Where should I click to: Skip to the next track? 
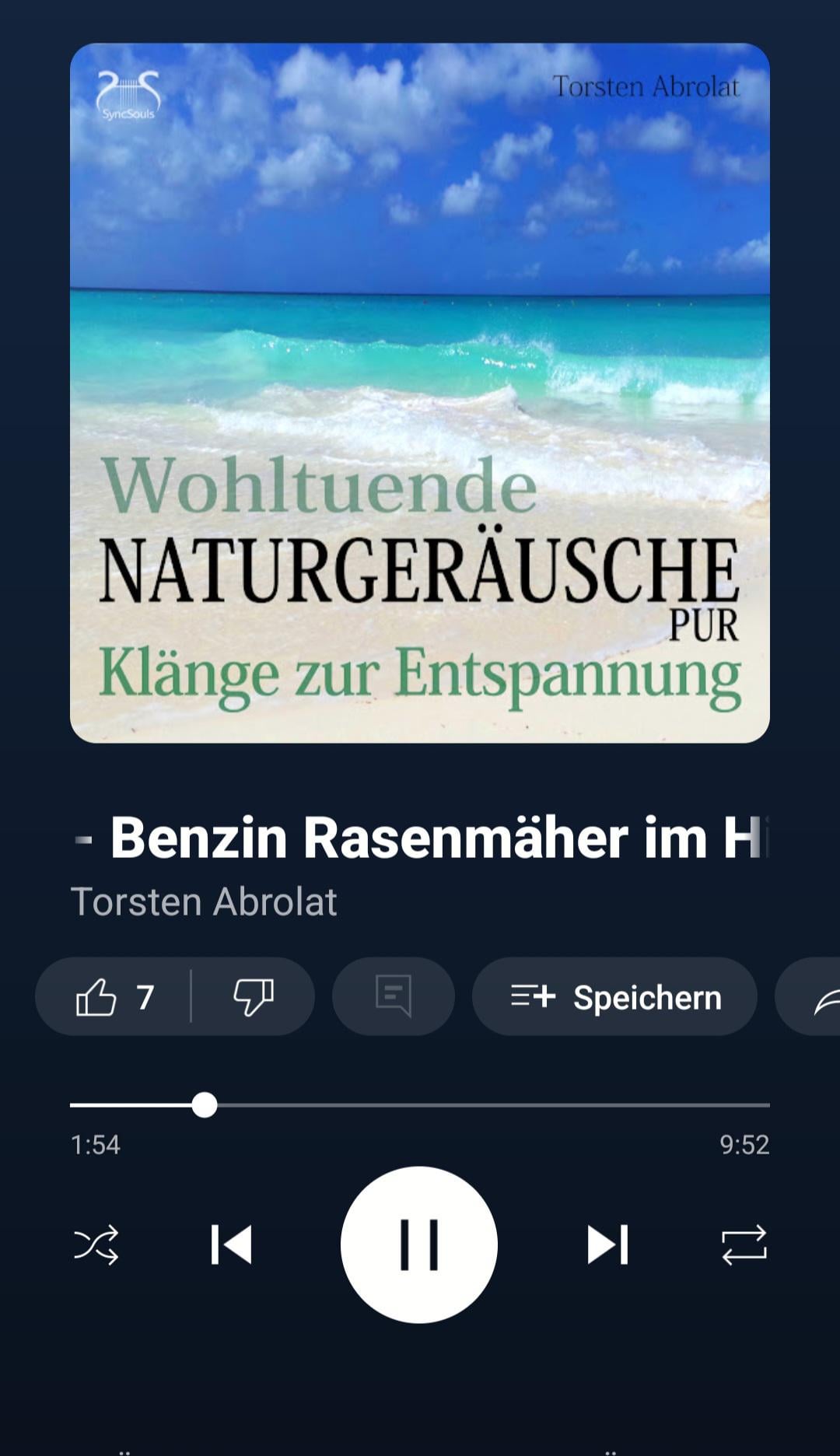607,1244
